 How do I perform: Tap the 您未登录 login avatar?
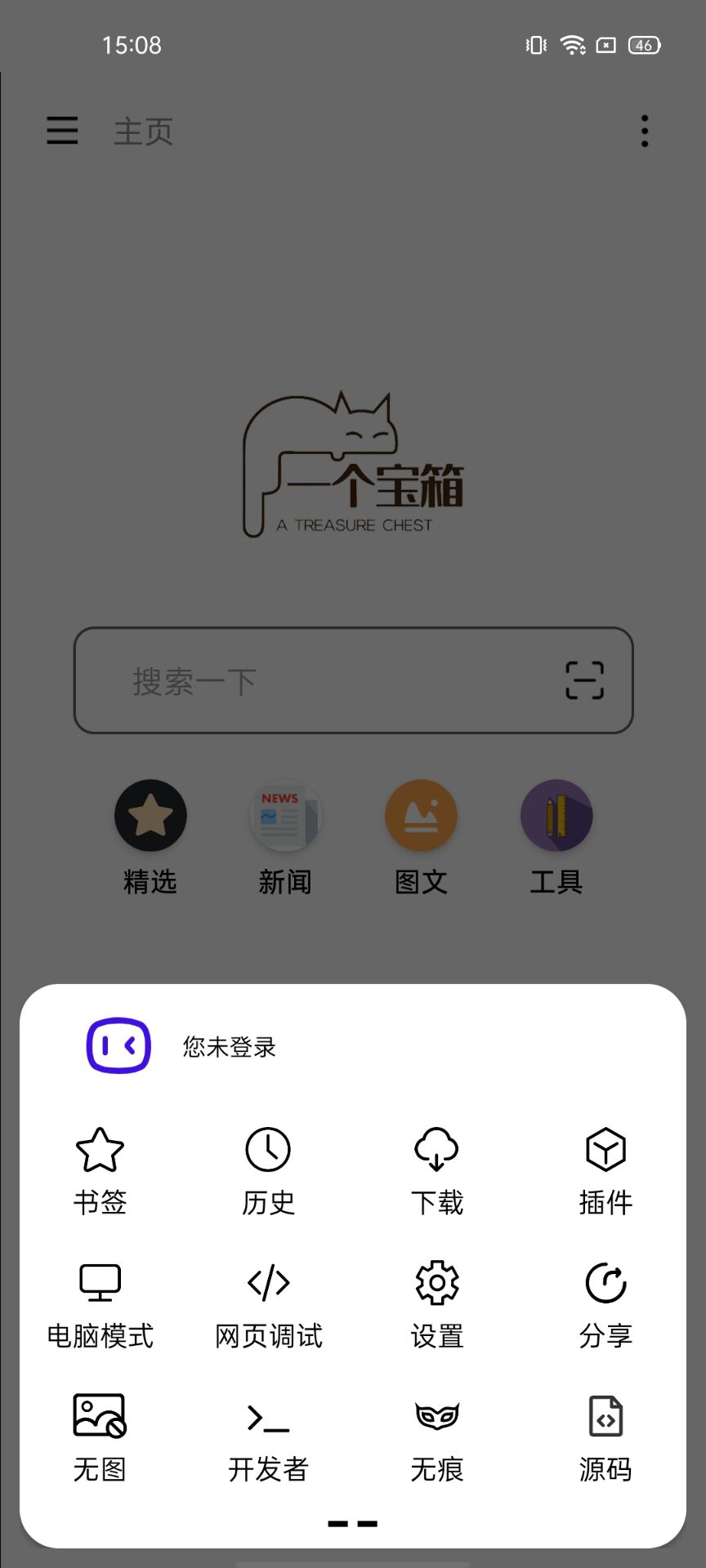(x=119, y=1046)
